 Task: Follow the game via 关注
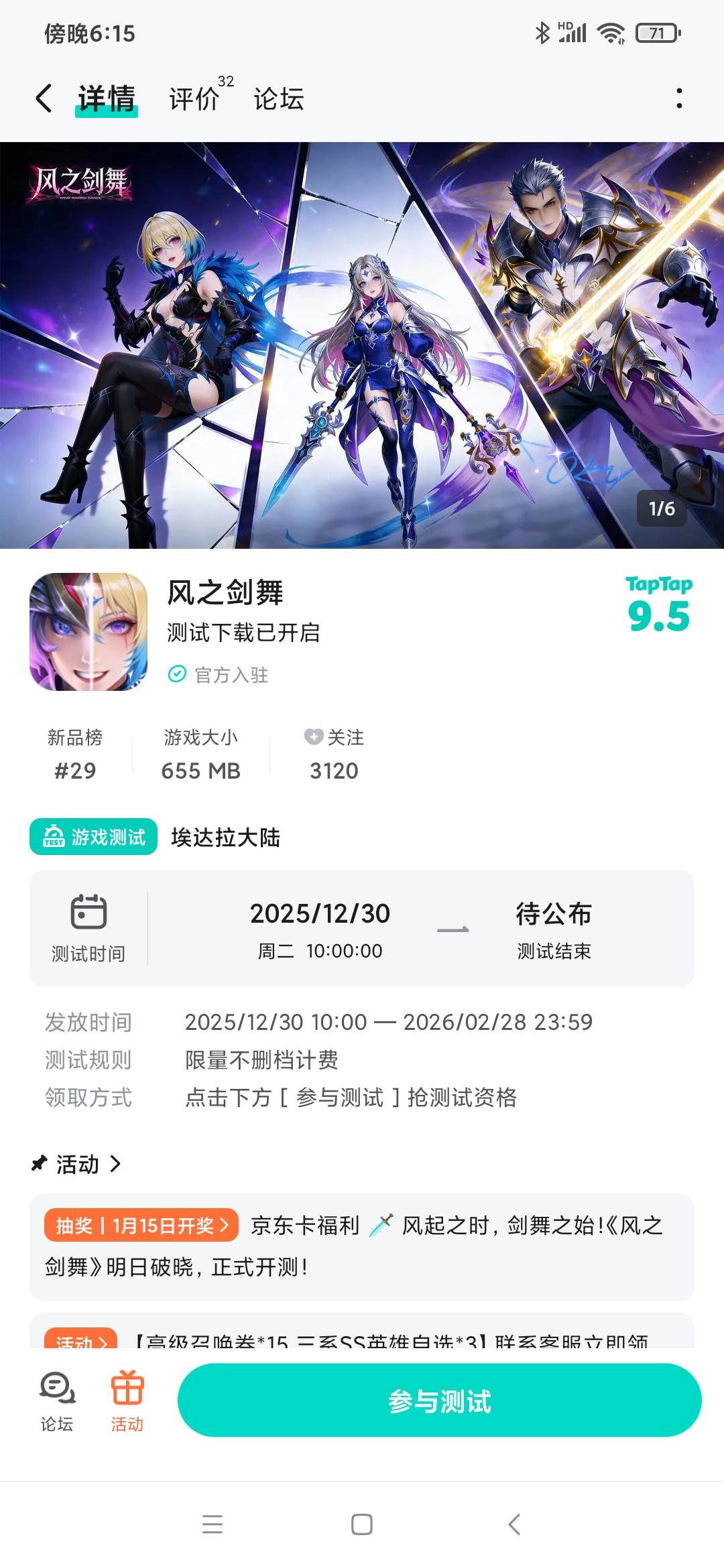click(x=334, y=755)
